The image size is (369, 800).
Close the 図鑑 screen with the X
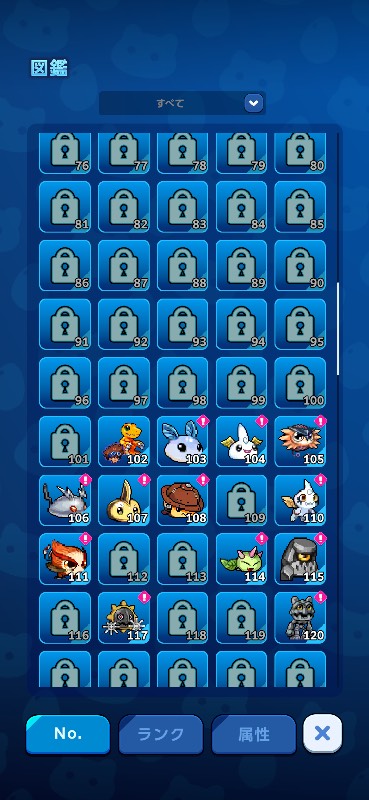point(323,733)
